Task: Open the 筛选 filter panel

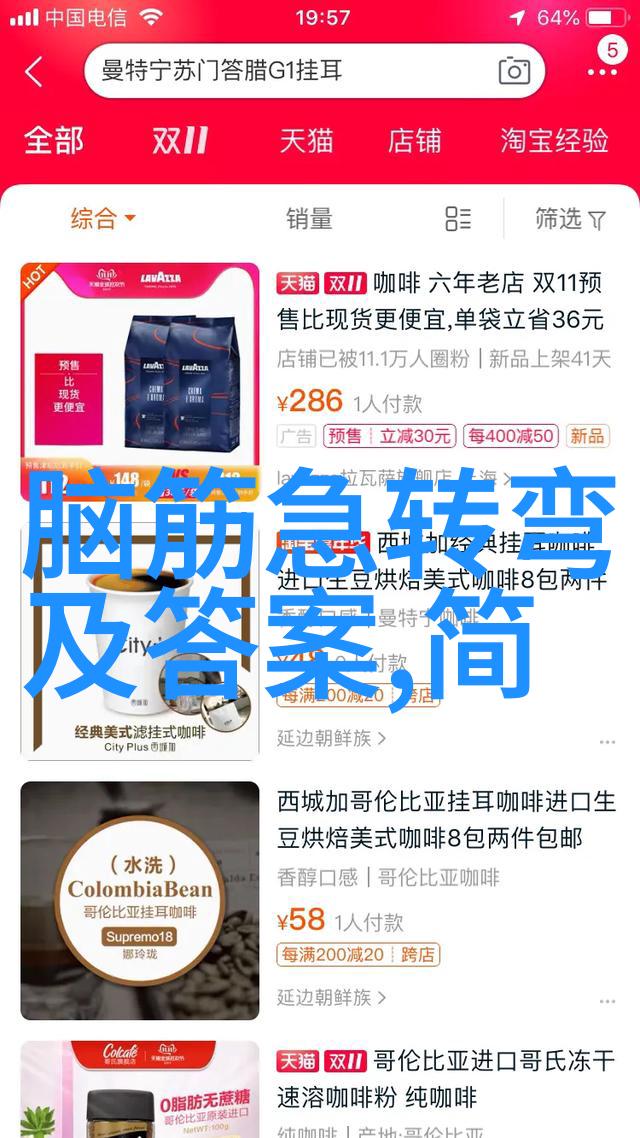Action: [x=570, y=218]
